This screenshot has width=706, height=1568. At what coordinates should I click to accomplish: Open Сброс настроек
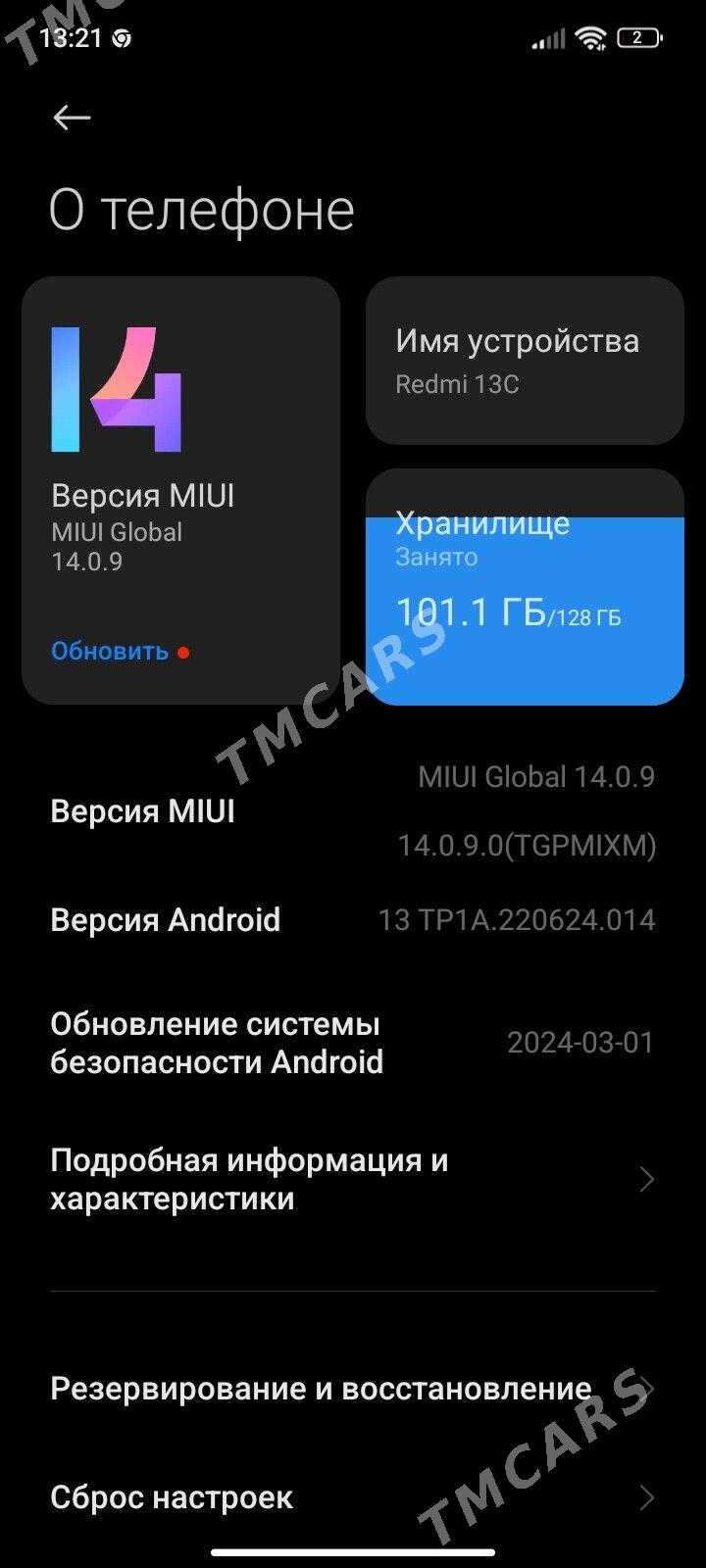(353, 1497)
